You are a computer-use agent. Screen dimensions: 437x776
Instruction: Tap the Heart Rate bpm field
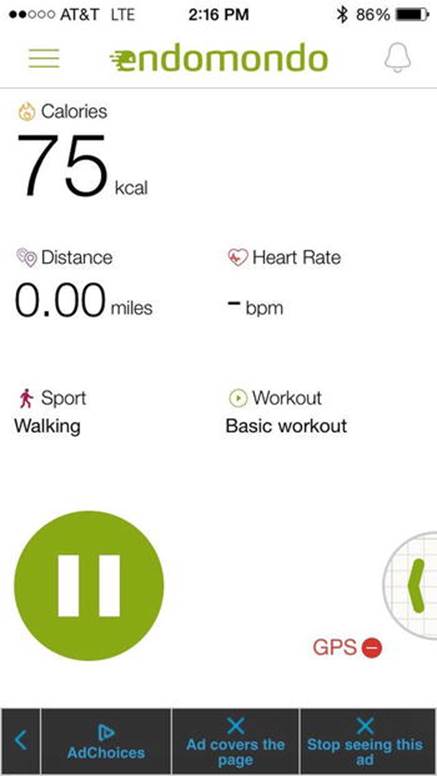pos(284,284)
